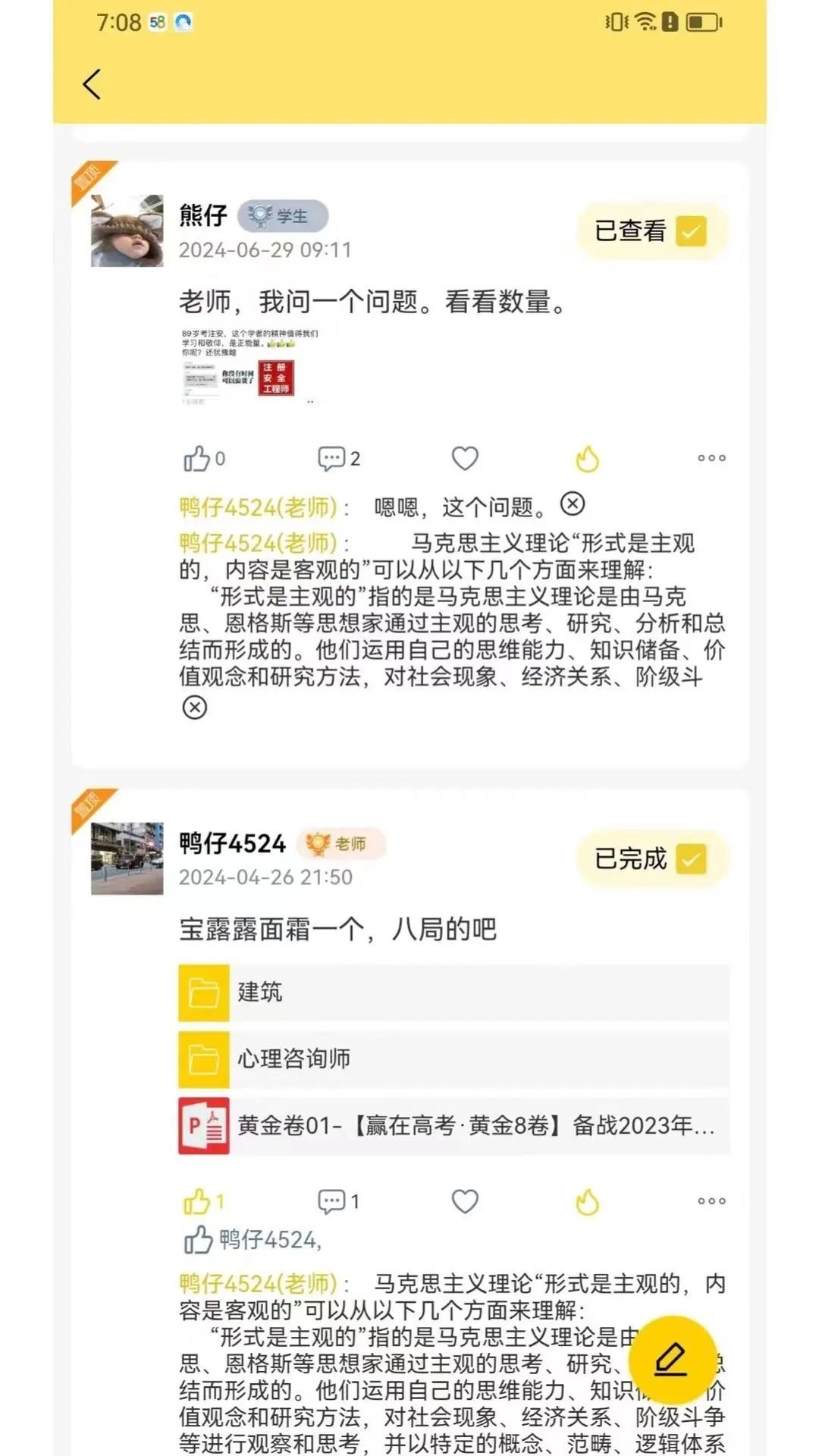Open more options on 熊仔's post
This screenshot has height=1456, width=819.
pyautogui.click(x=711, y=458)
